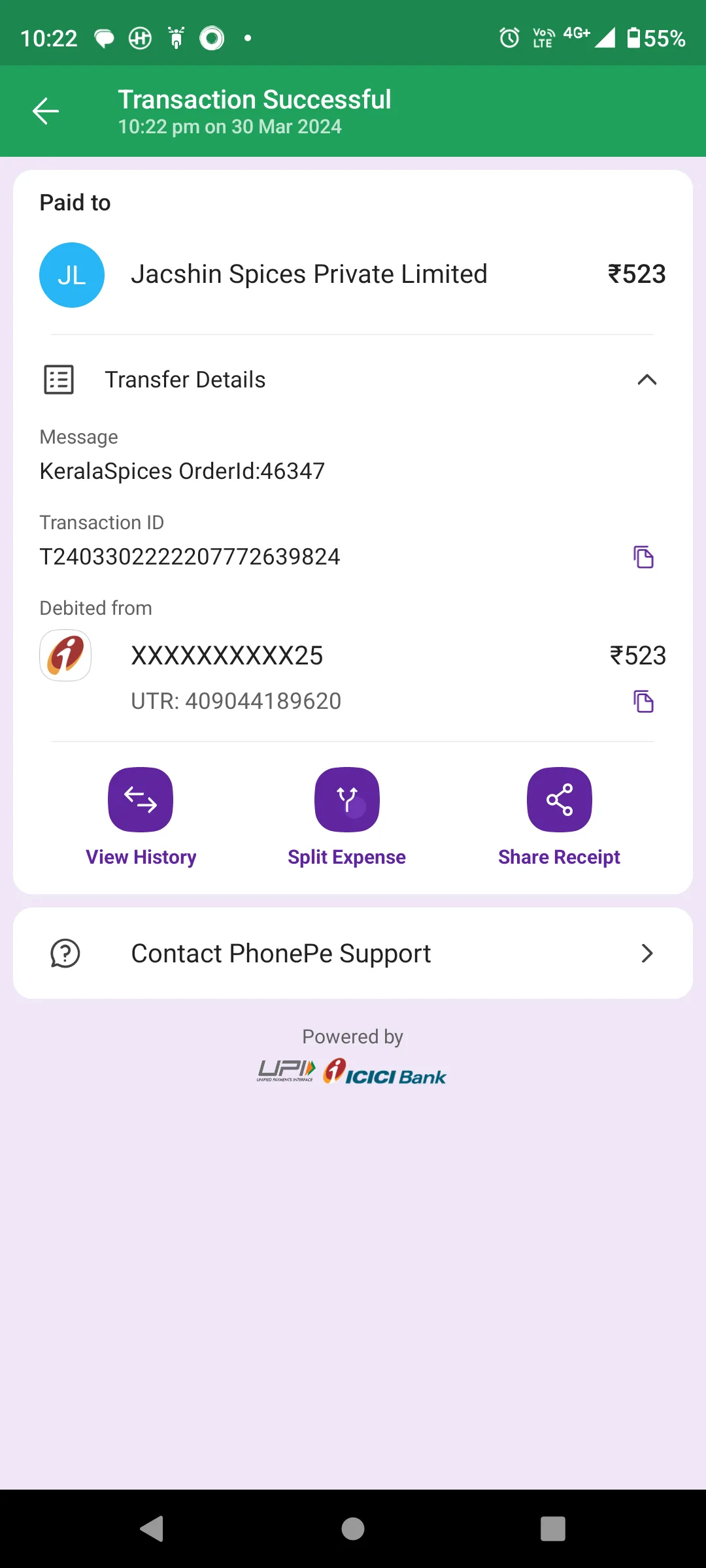Screen dimensions: 706x1568
Task: Share the receipt
Action: (x=559, y=817)
